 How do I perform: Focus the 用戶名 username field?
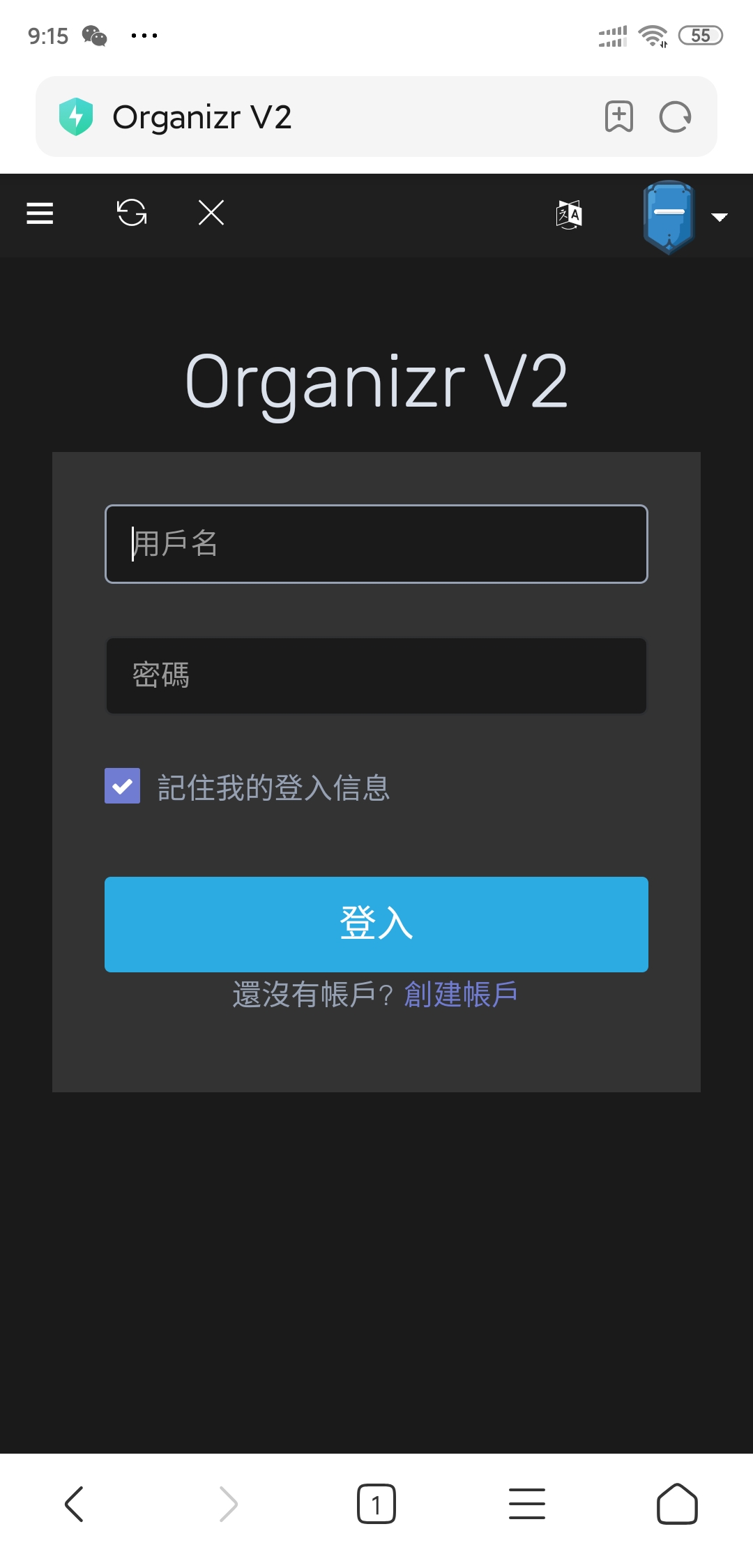tap(376, 544)
